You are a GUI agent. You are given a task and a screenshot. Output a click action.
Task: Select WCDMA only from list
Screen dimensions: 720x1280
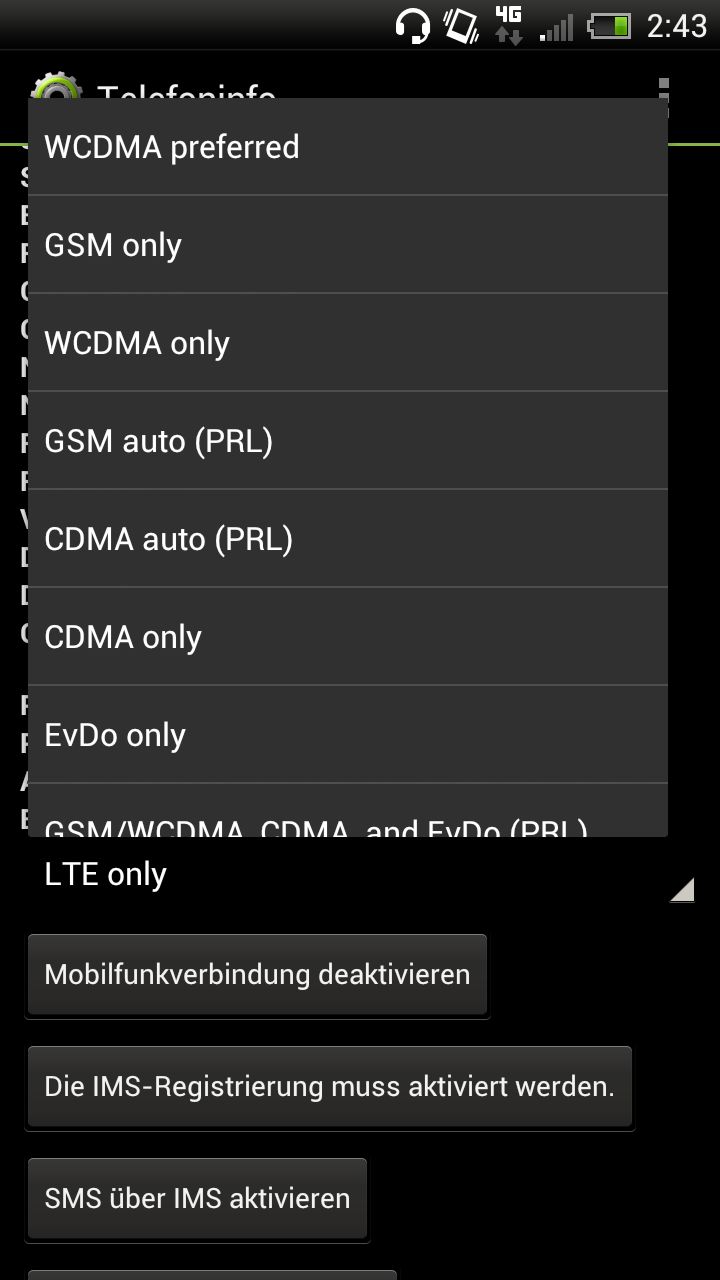[x=348, y=343]
